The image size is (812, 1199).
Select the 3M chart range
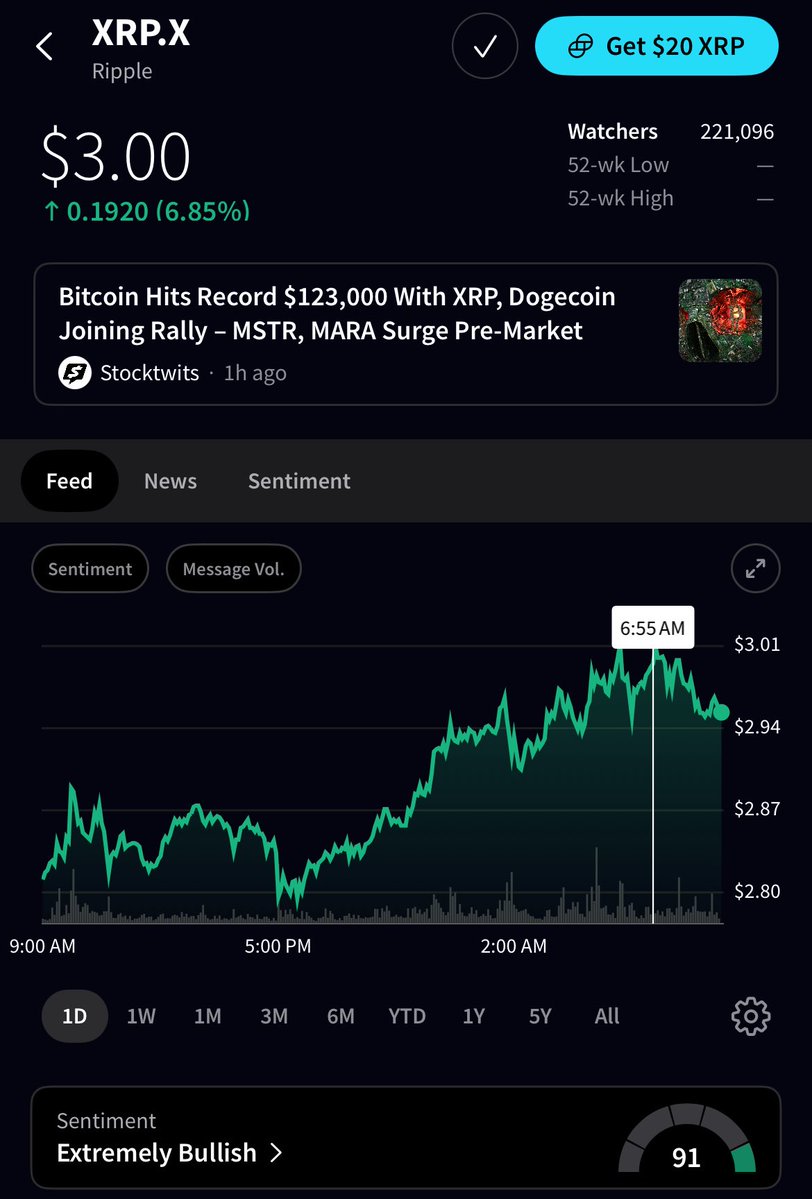point(274,1016)
